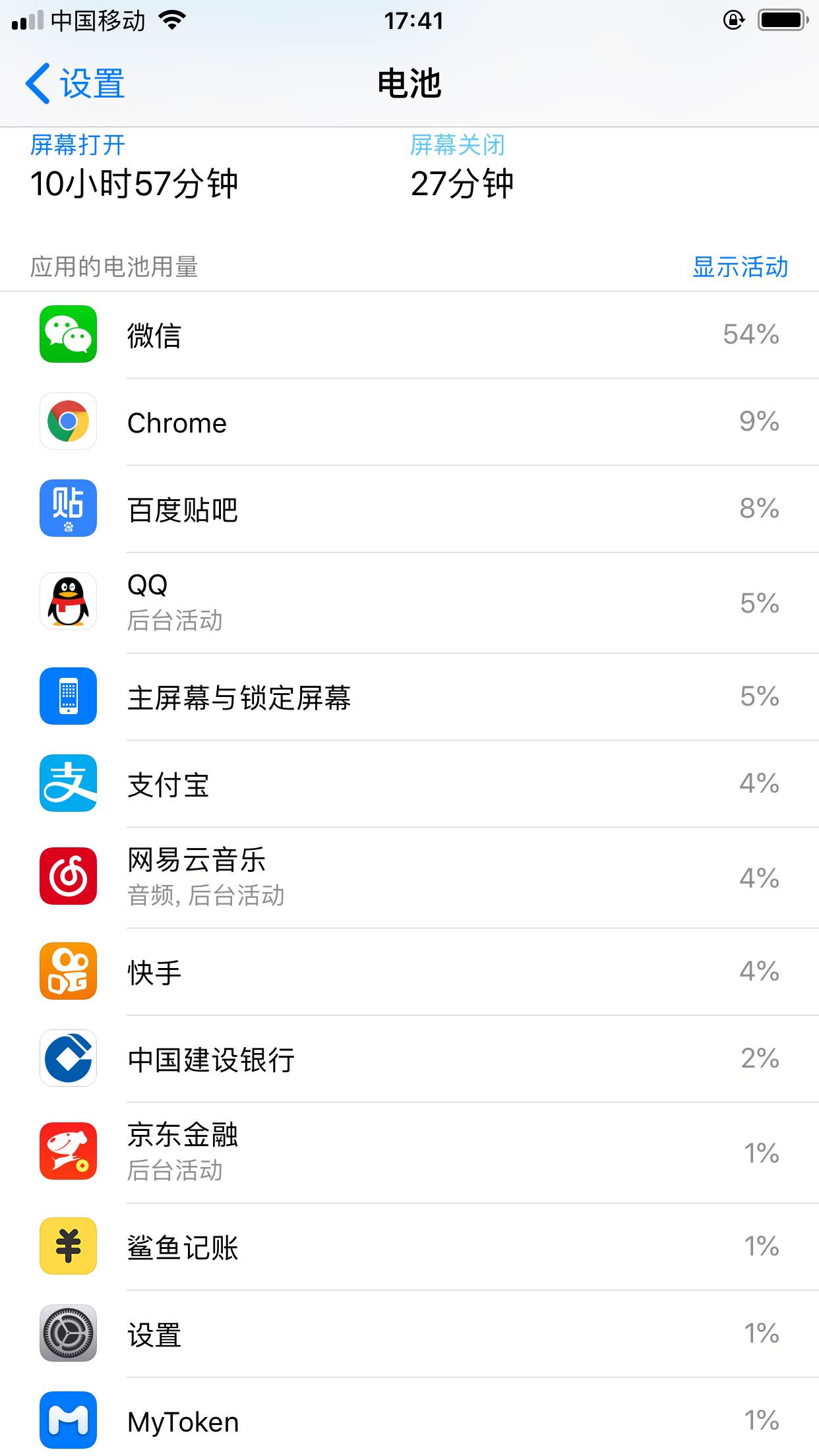
Task: Select the 支付宝 row
Action: [409, 783]
